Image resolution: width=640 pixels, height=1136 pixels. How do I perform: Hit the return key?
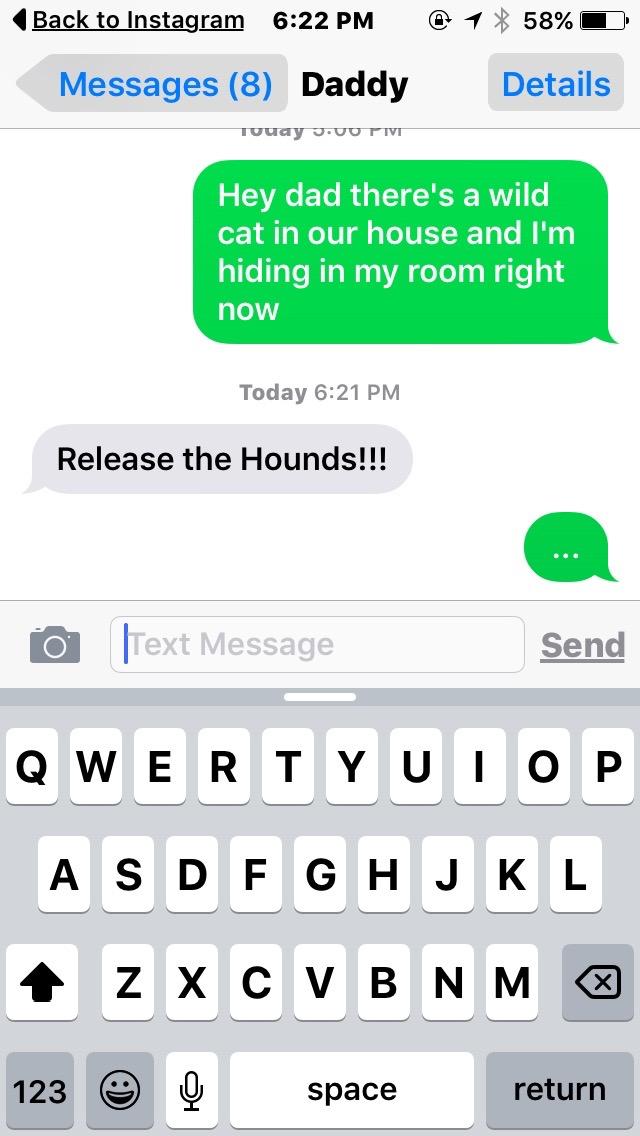560,1090
